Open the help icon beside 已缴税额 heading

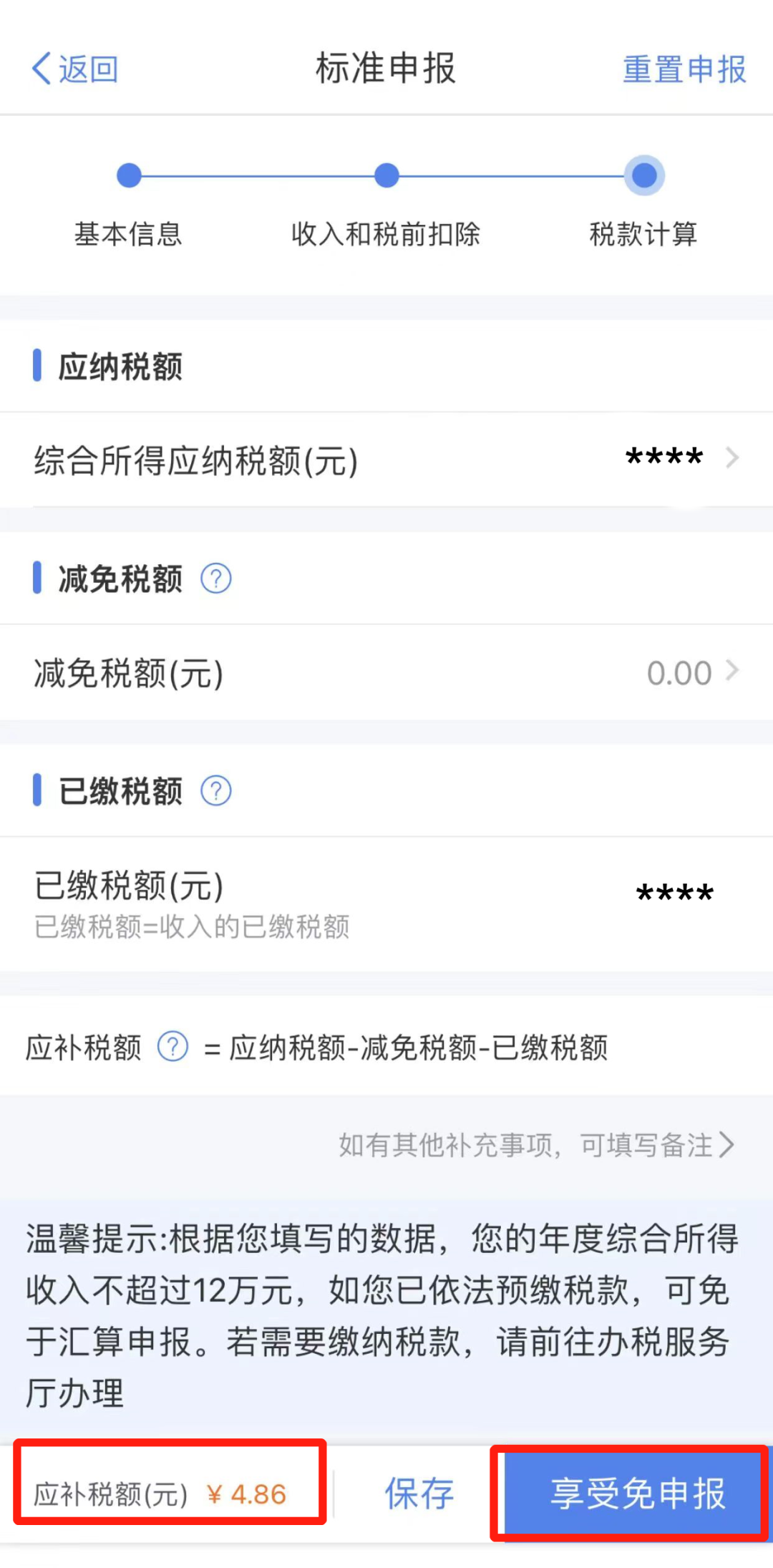(215, 791)
